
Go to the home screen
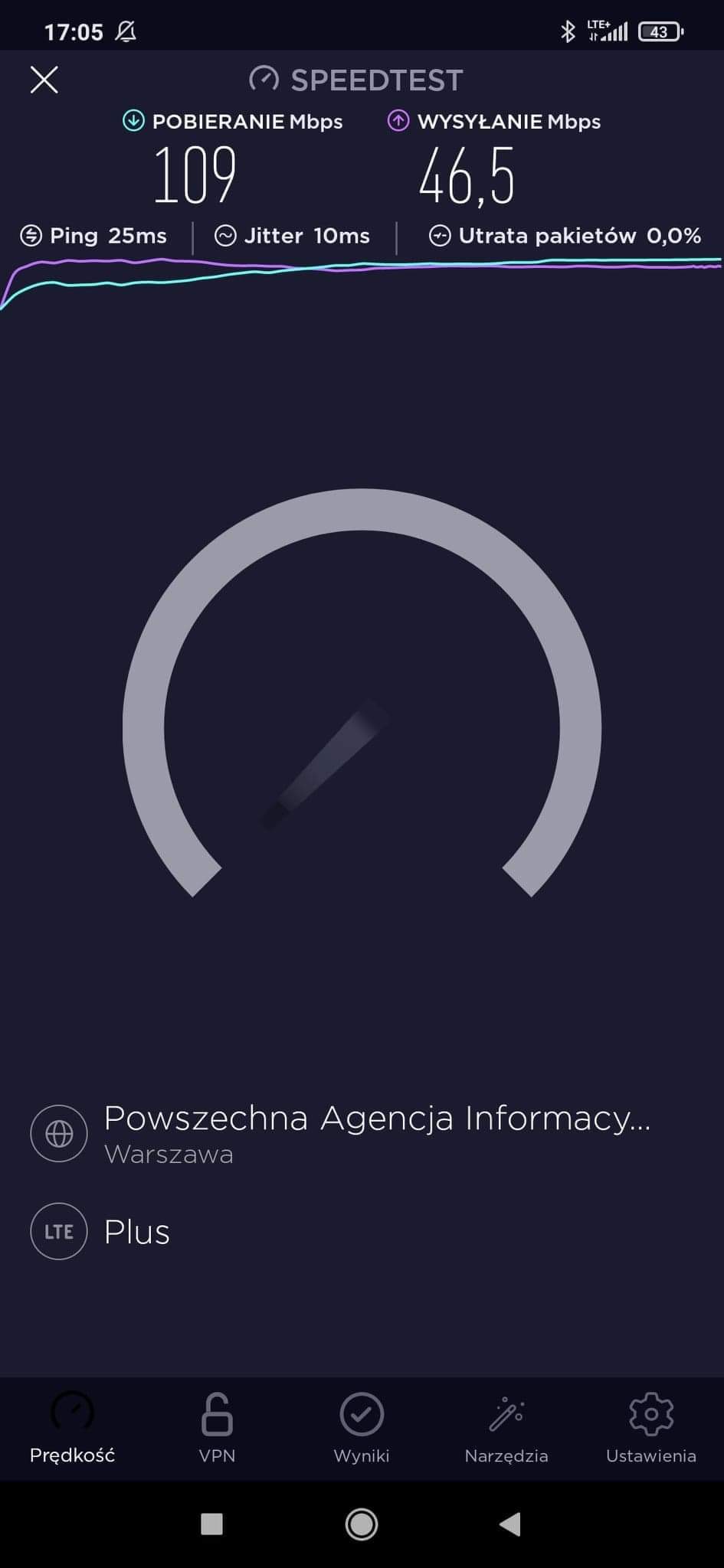pyautogui.click(x=362, y=1524)
